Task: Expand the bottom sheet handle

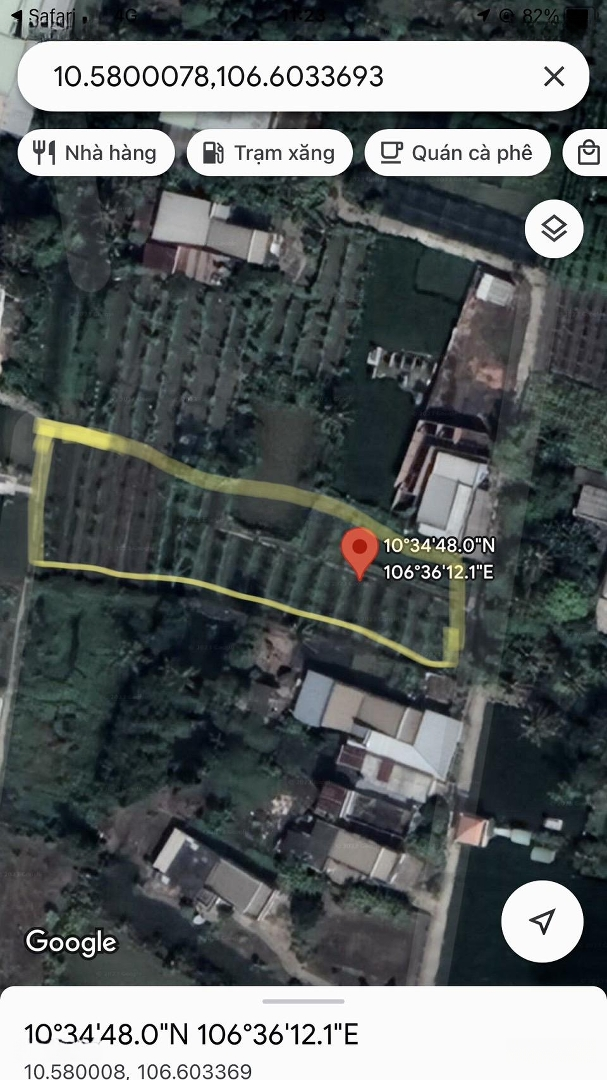Action: point(303,1001)
